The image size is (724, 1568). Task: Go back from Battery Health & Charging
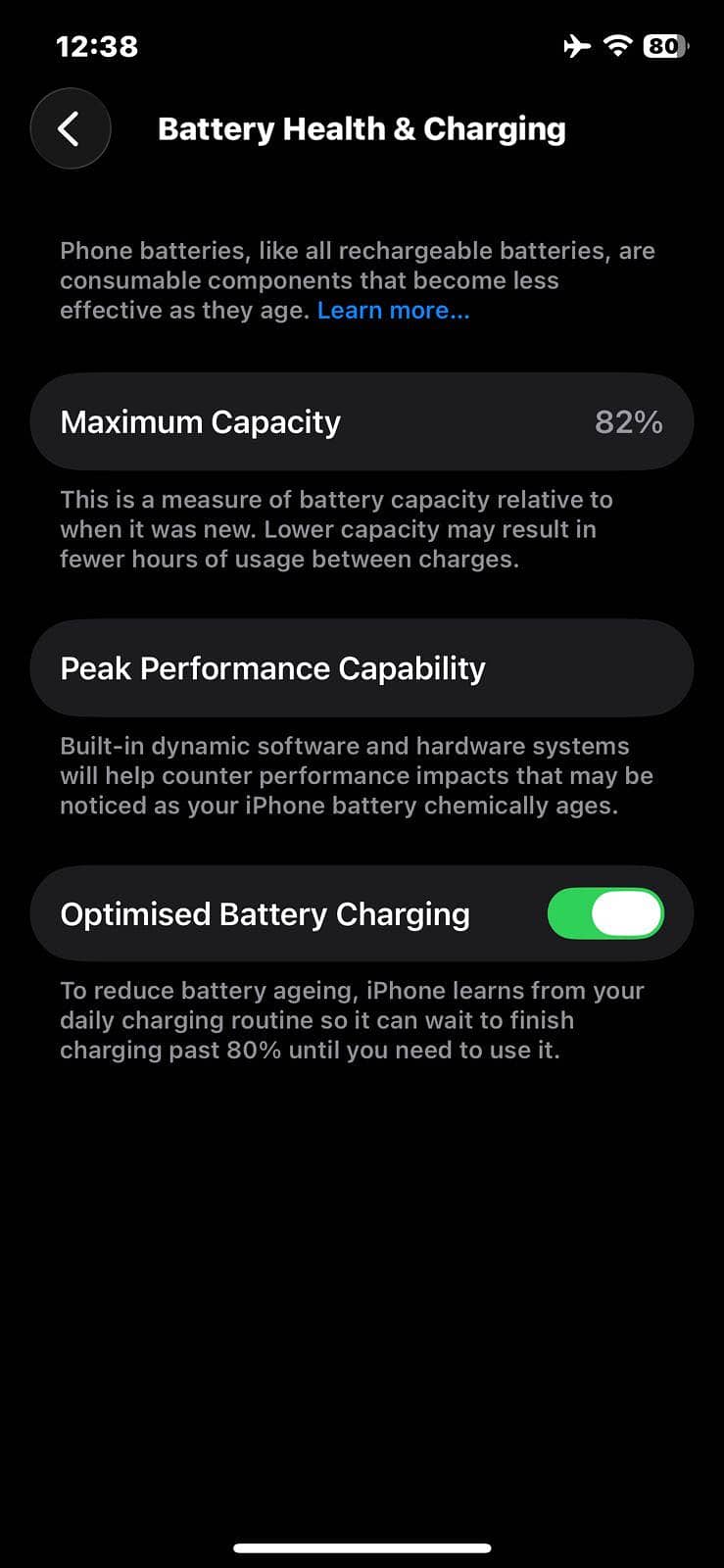[x=70, y=128]
